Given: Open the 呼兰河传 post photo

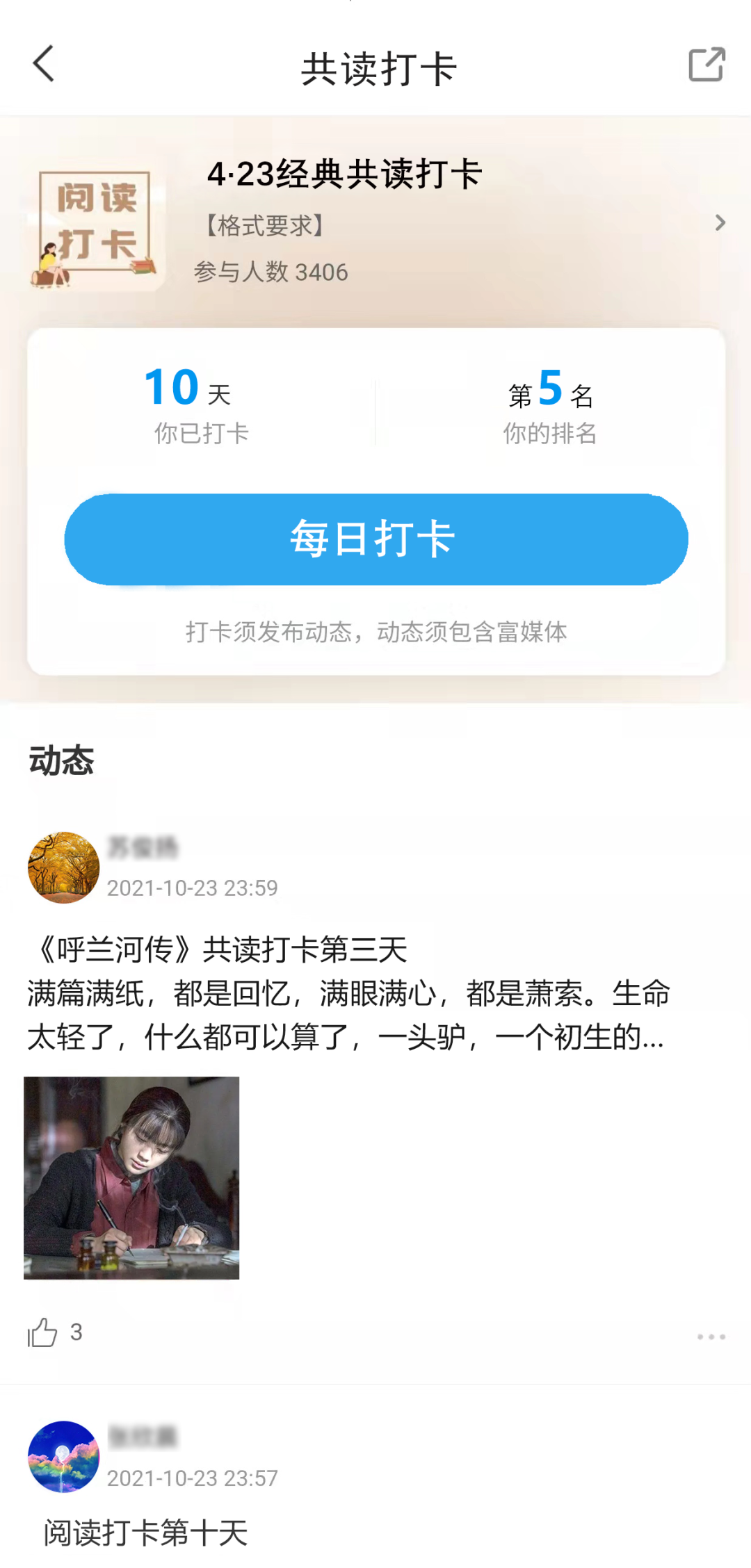Looking at the screenshot, I should [x=131, y=1177].
